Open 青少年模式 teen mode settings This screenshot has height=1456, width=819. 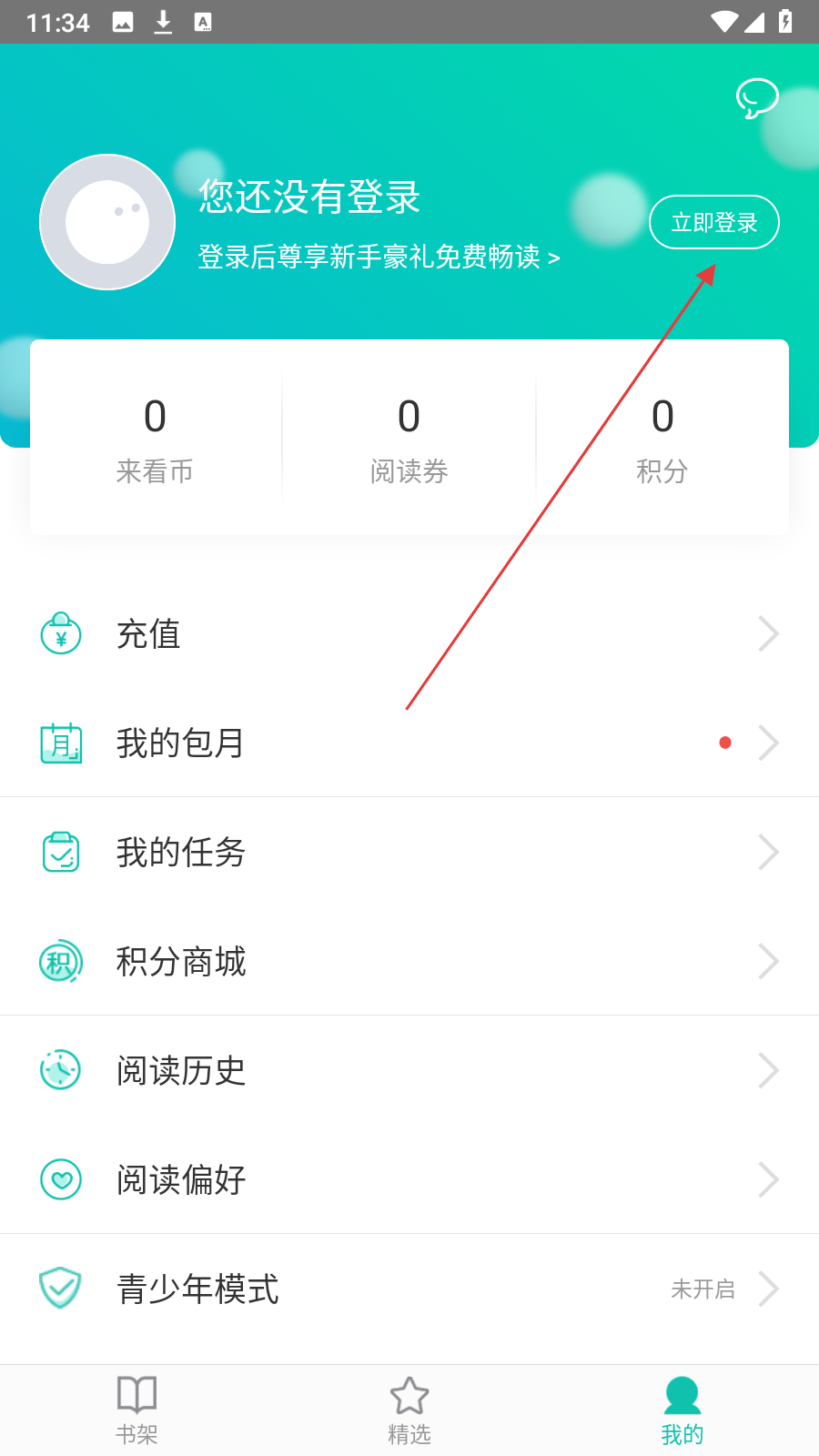pos(409,1289)
